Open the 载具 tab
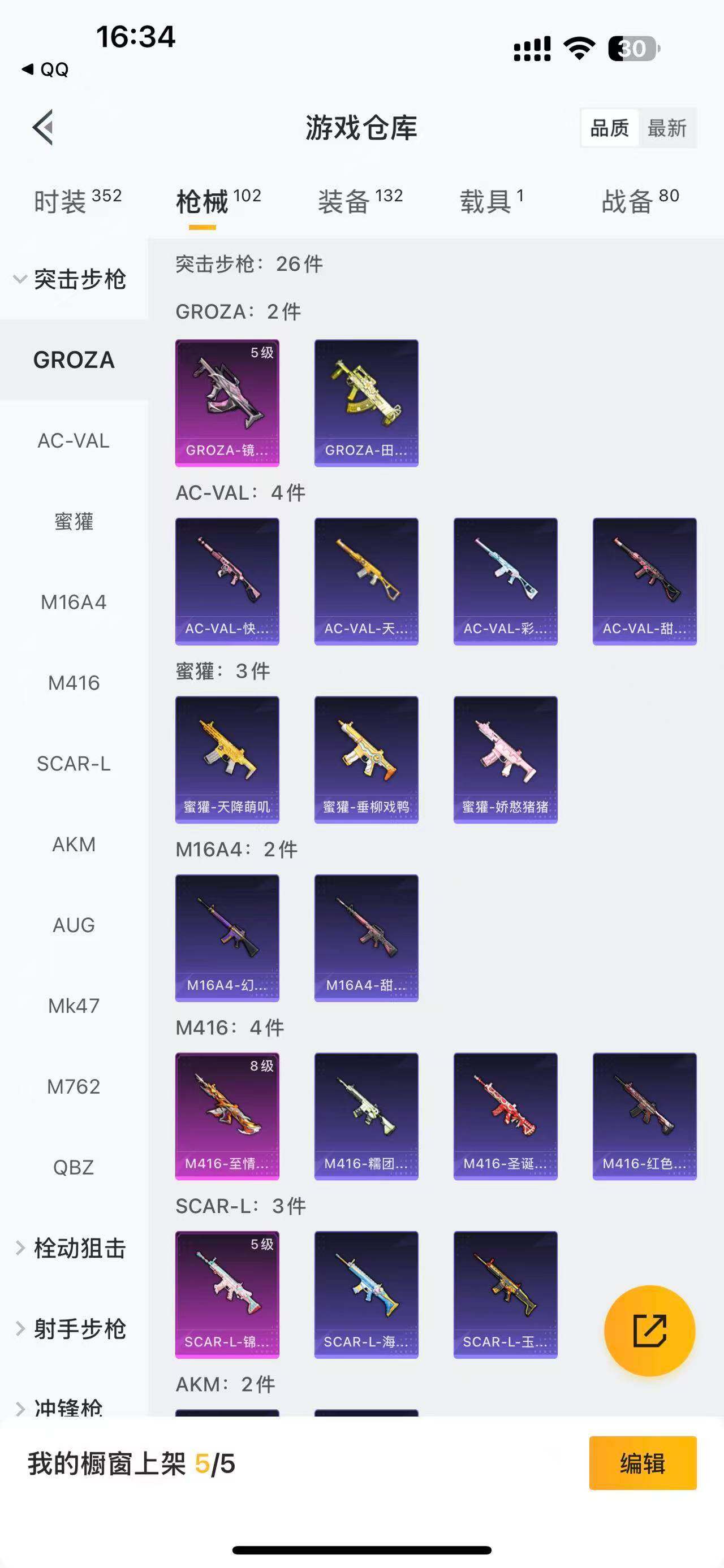 click(491, 201)
